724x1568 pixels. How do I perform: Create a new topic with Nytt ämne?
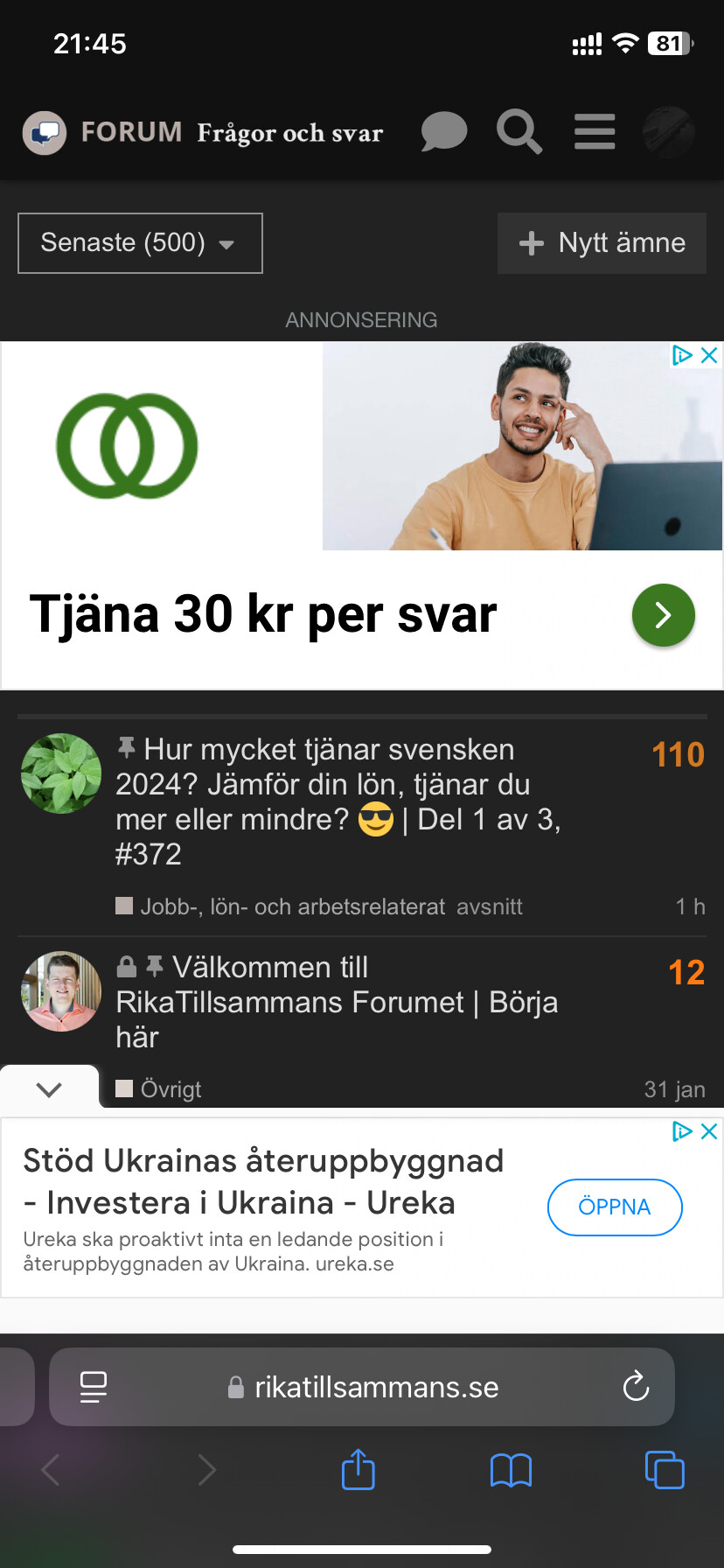(x=602, y=243)
